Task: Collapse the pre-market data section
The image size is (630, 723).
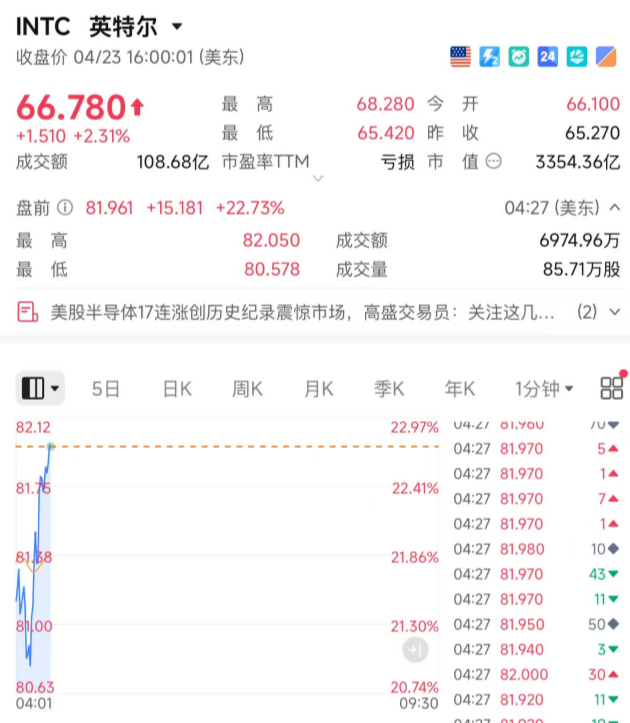Action: click(x=615, y=208)
